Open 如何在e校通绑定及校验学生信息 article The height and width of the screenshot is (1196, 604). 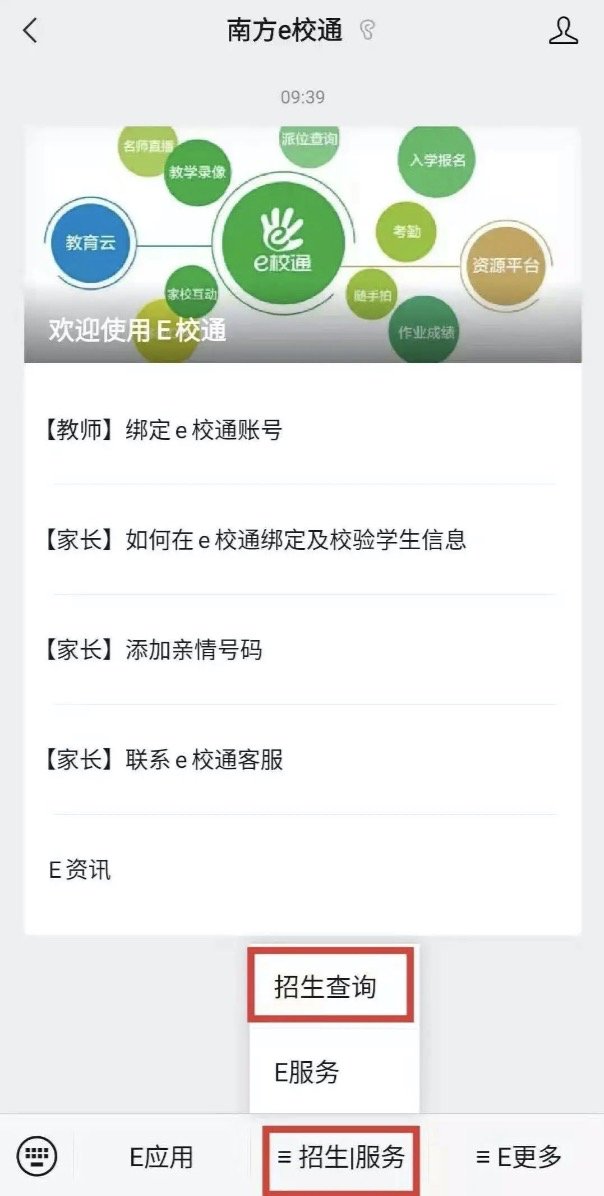(x=302, y=541)
